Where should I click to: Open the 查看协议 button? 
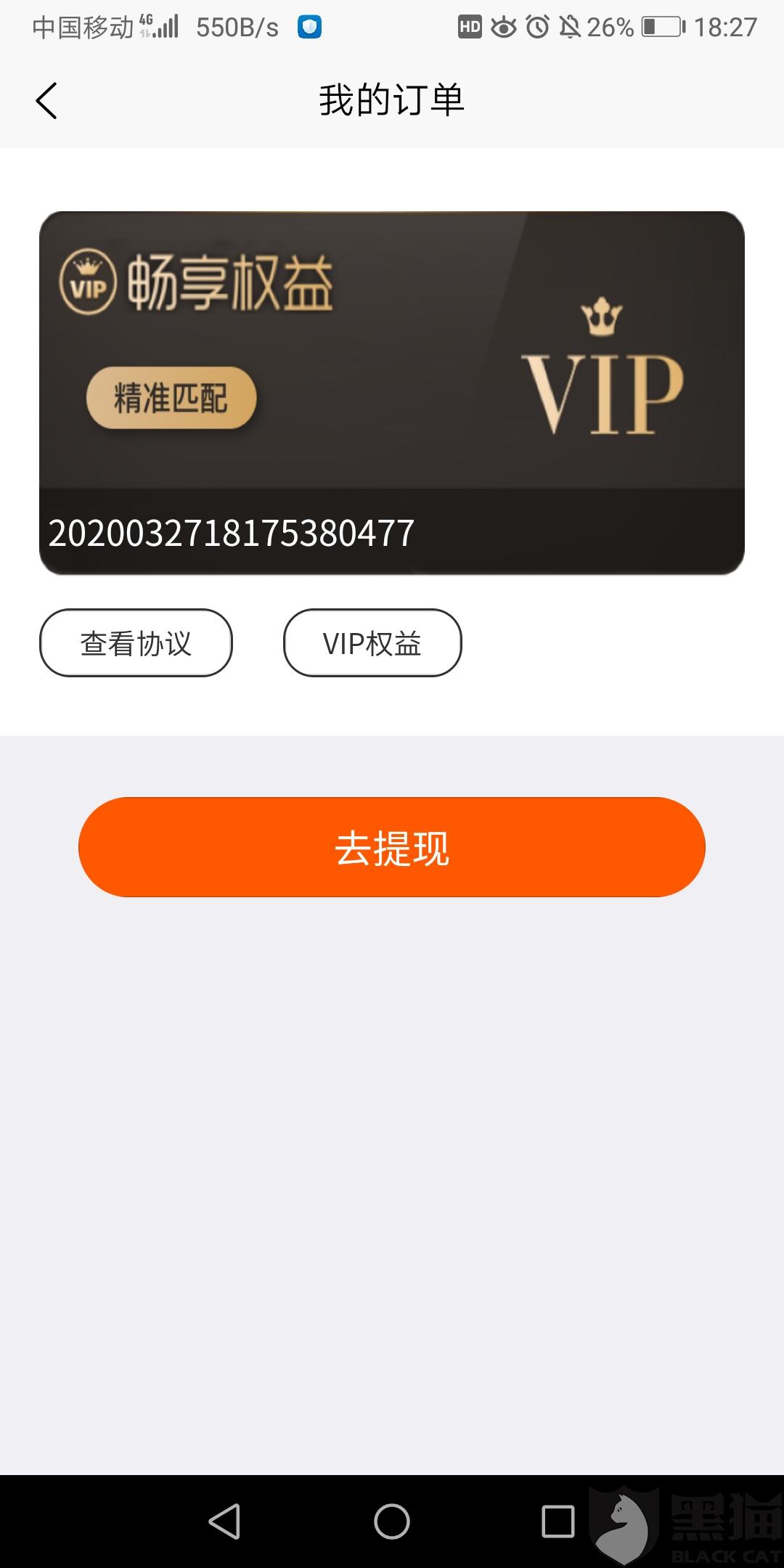(136, 642)
